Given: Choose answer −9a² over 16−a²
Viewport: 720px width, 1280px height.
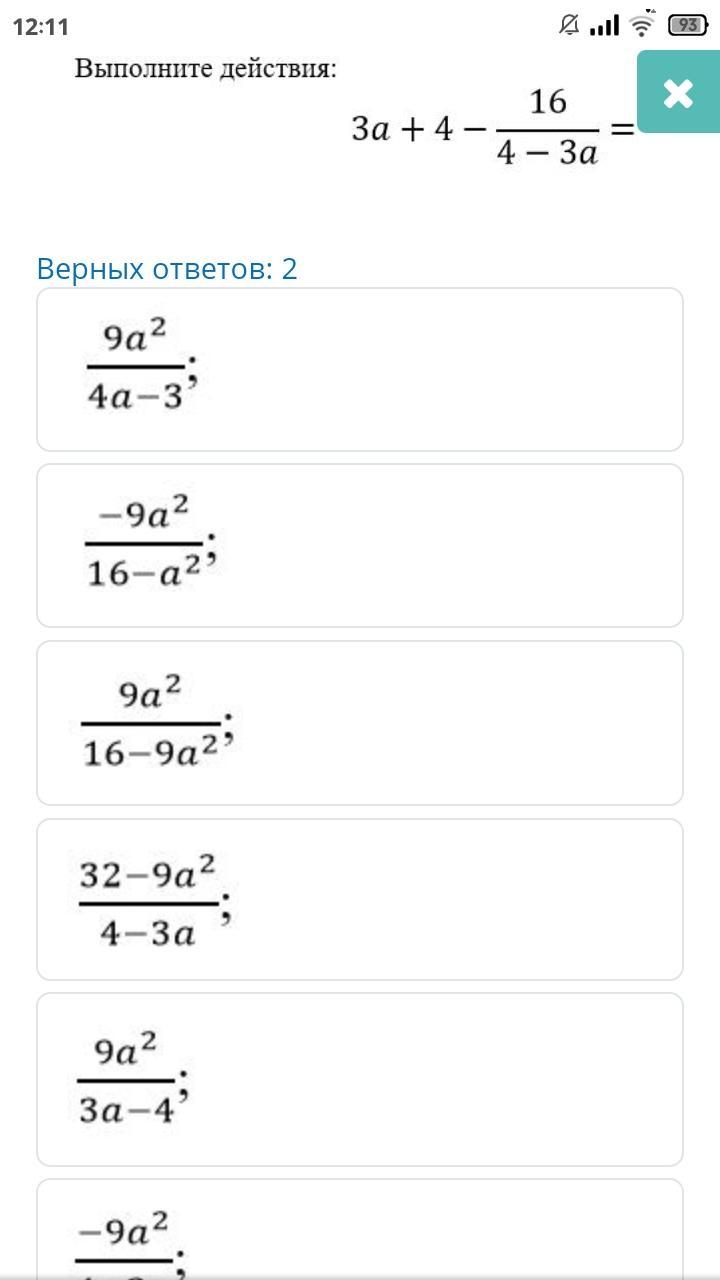Looking at the screenshot, I should click(360, 546).
